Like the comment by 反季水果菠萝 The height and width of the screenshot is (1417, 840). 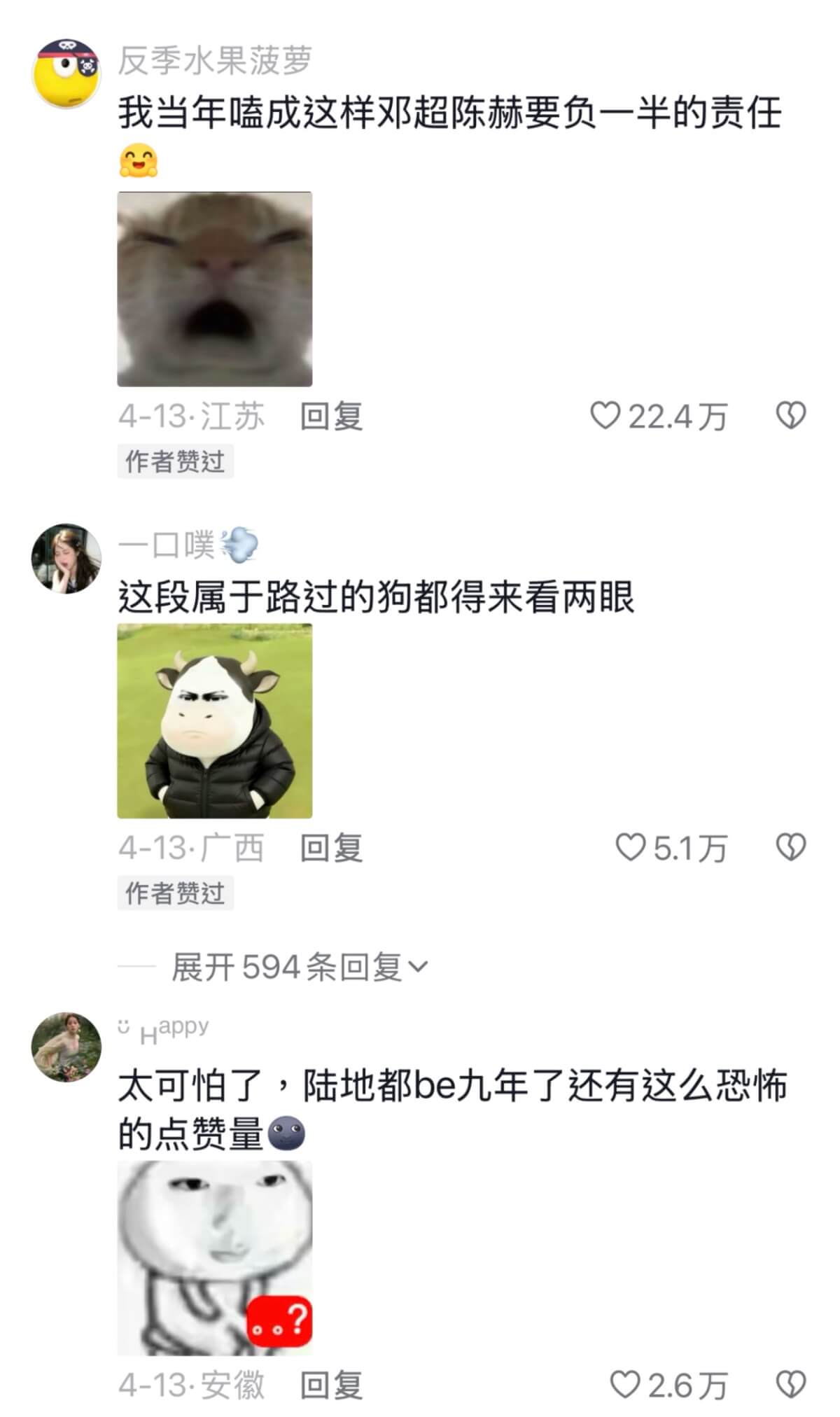click(x=605, y=416)
